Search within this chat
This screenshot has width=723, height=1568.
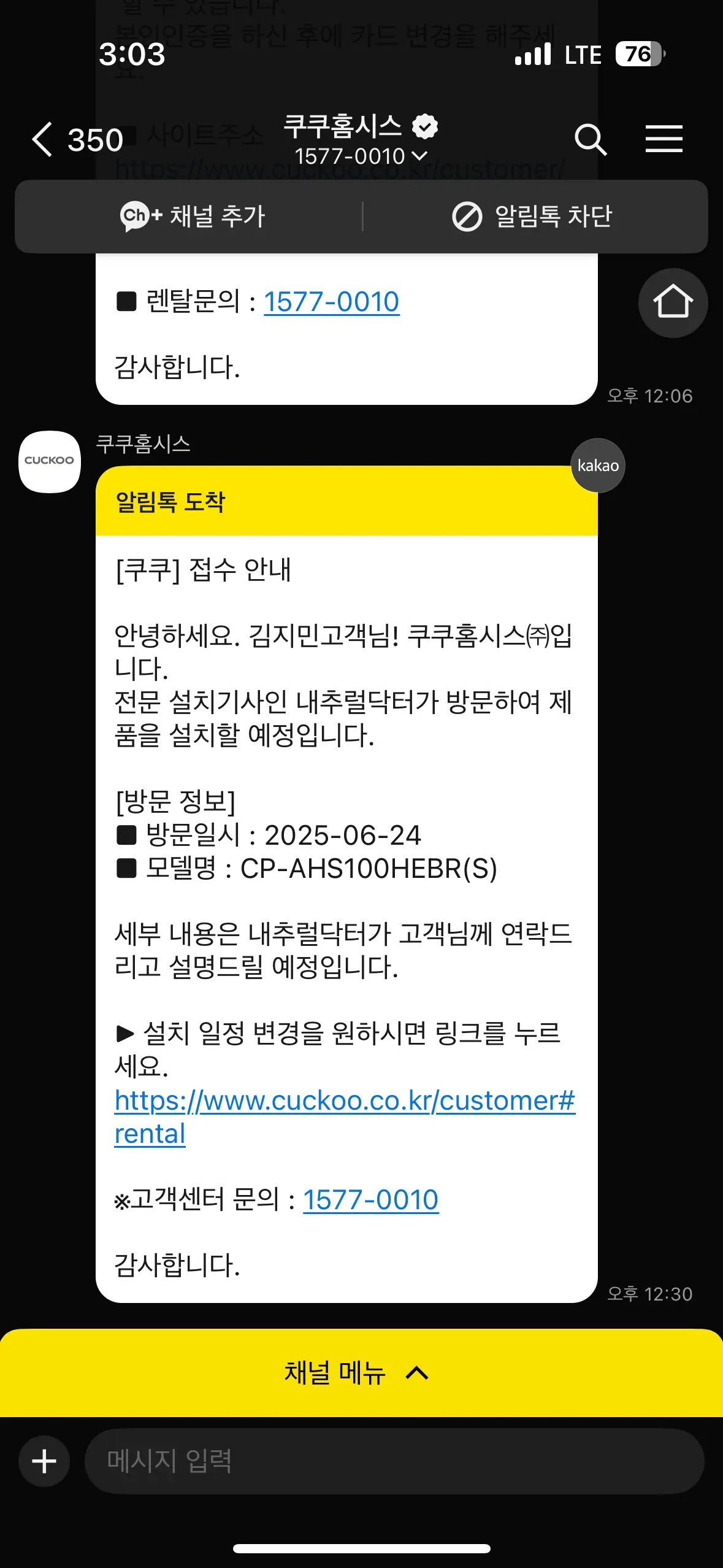pos(590,139)
